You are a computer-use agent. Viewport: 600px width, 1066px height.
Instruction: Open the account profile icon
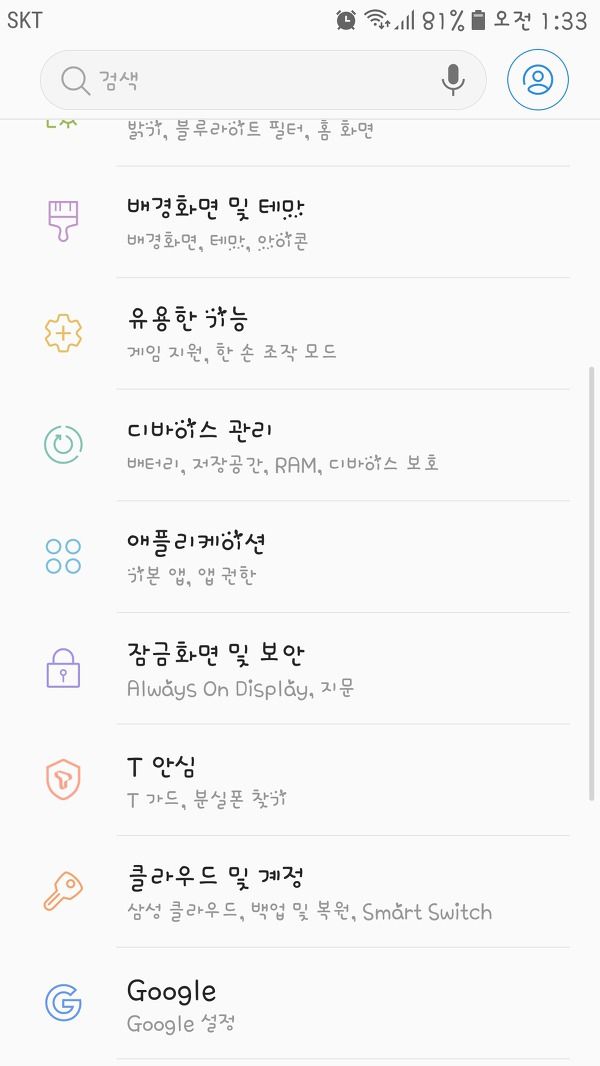[x=538, y=80]
